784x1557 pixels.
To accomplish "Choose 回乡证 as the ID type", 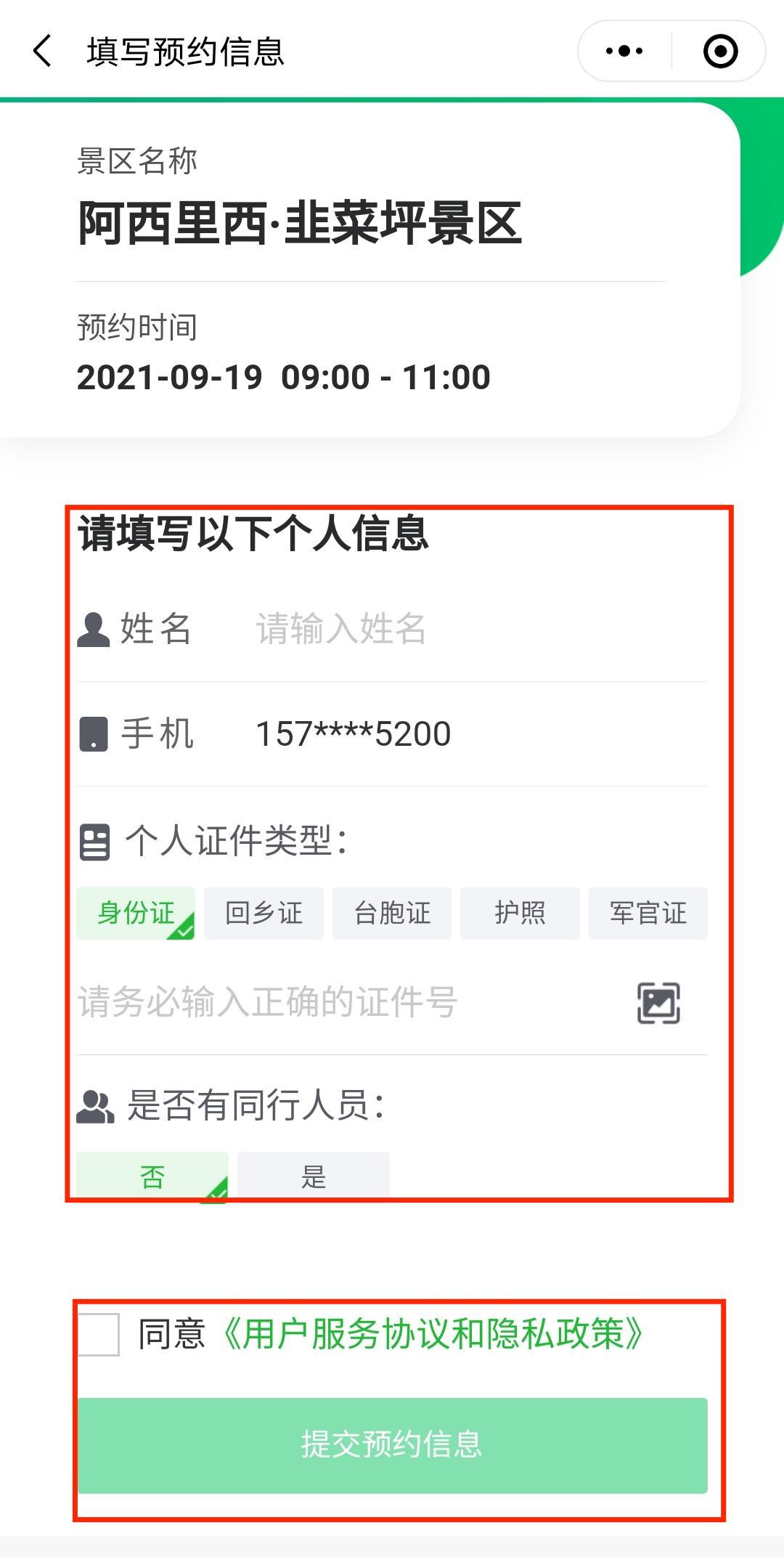I will (264, 913).
